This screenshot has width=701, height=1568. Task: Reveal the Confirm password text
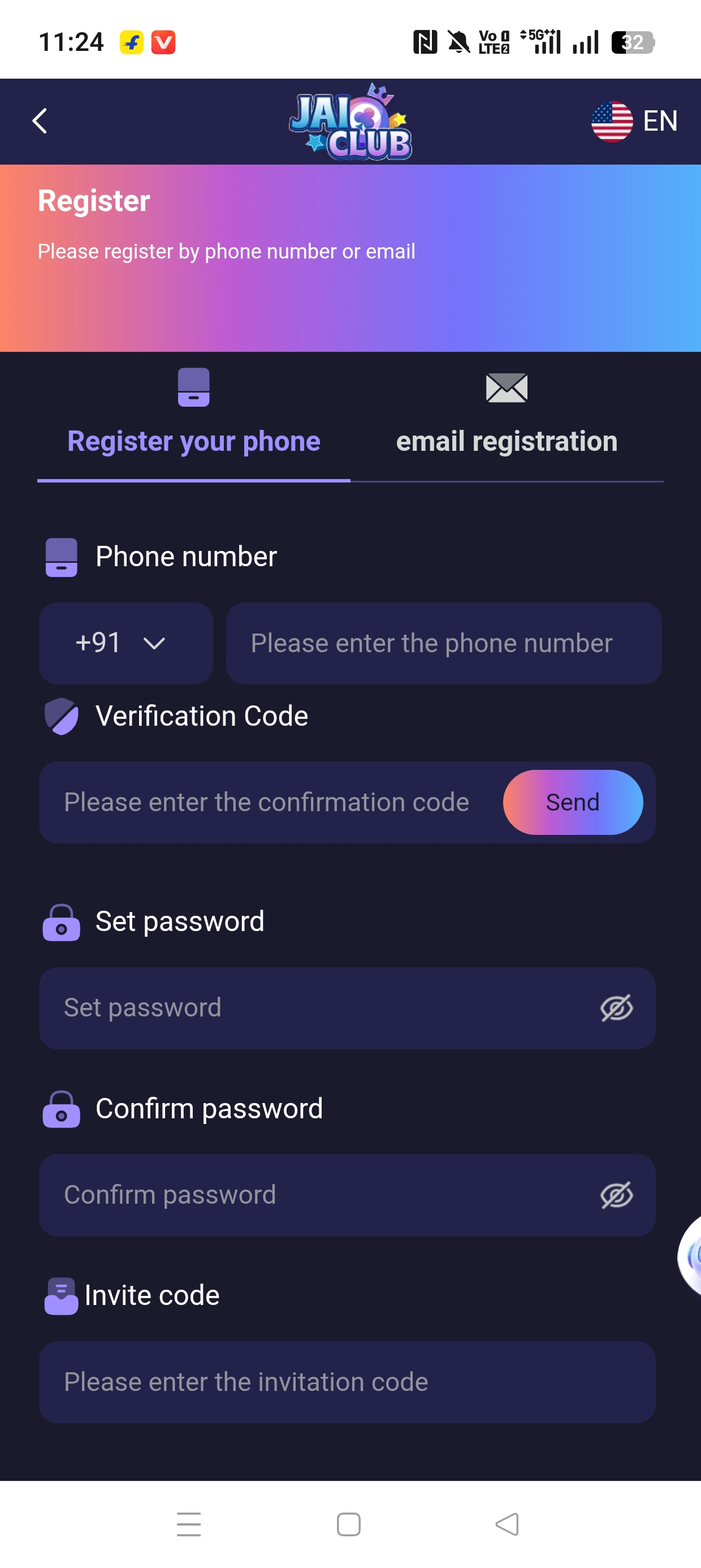coord(616,1195)
